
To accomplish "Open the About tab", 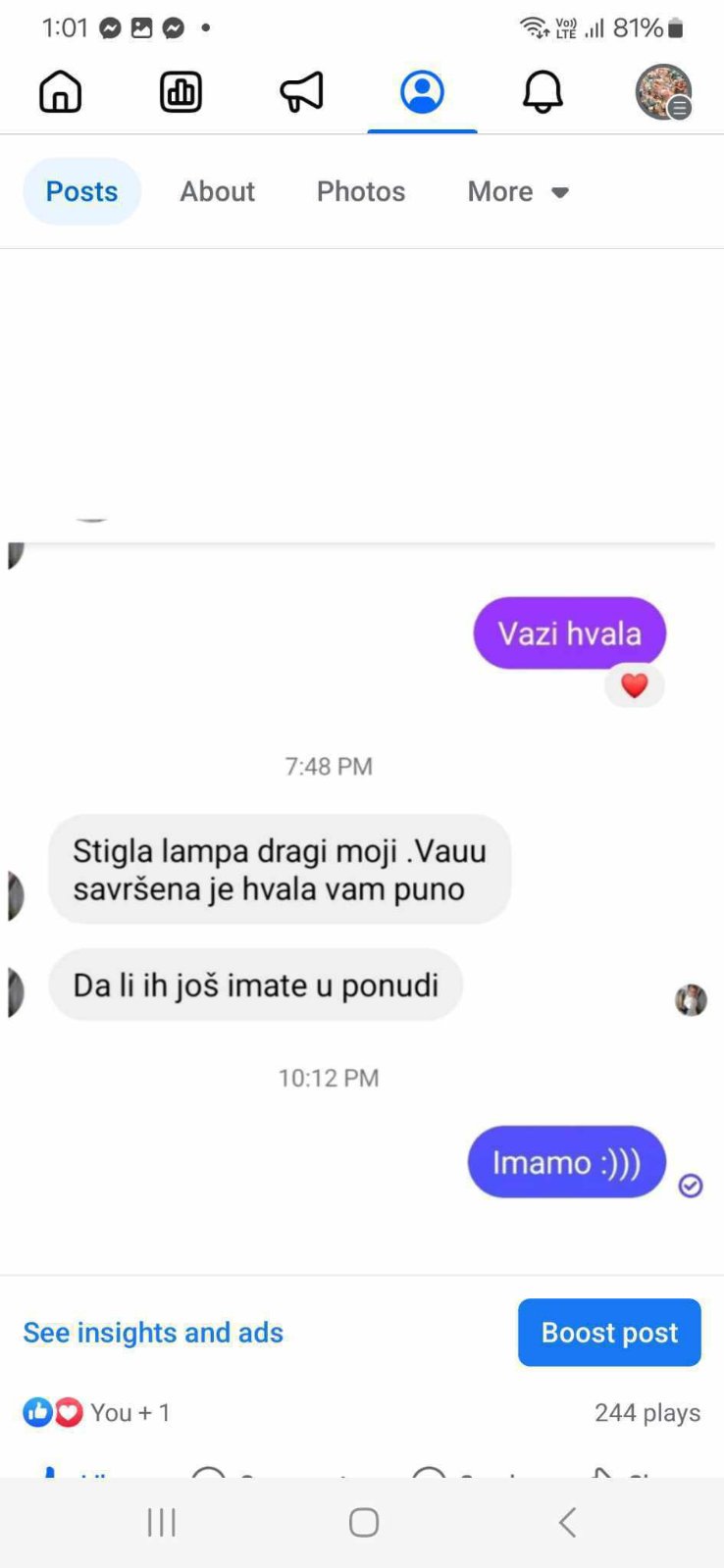I will pyautogui.click(x=217, y=191).
